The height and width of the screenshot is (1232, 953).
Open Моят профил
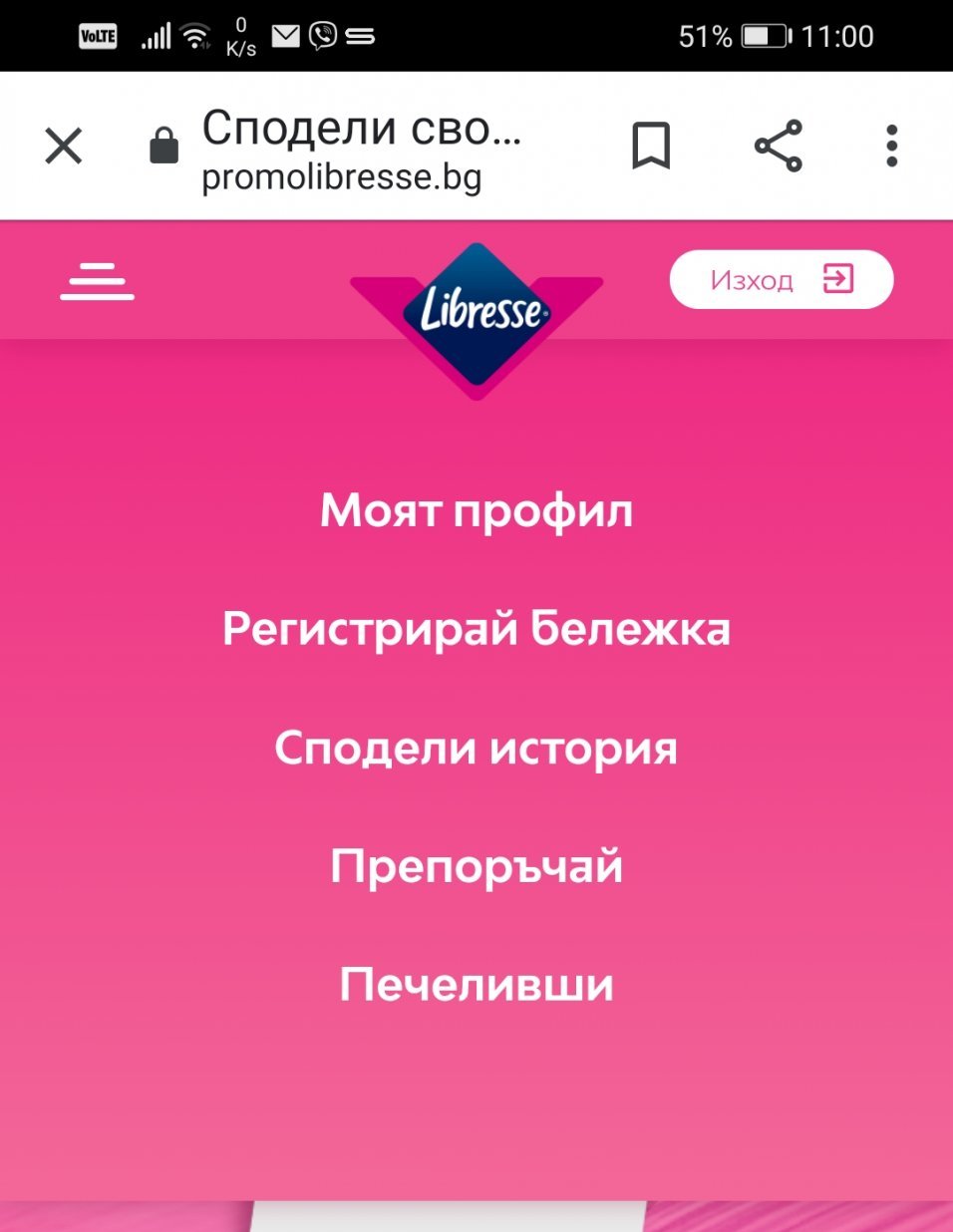pyautogui.click(x=476, y=511)
